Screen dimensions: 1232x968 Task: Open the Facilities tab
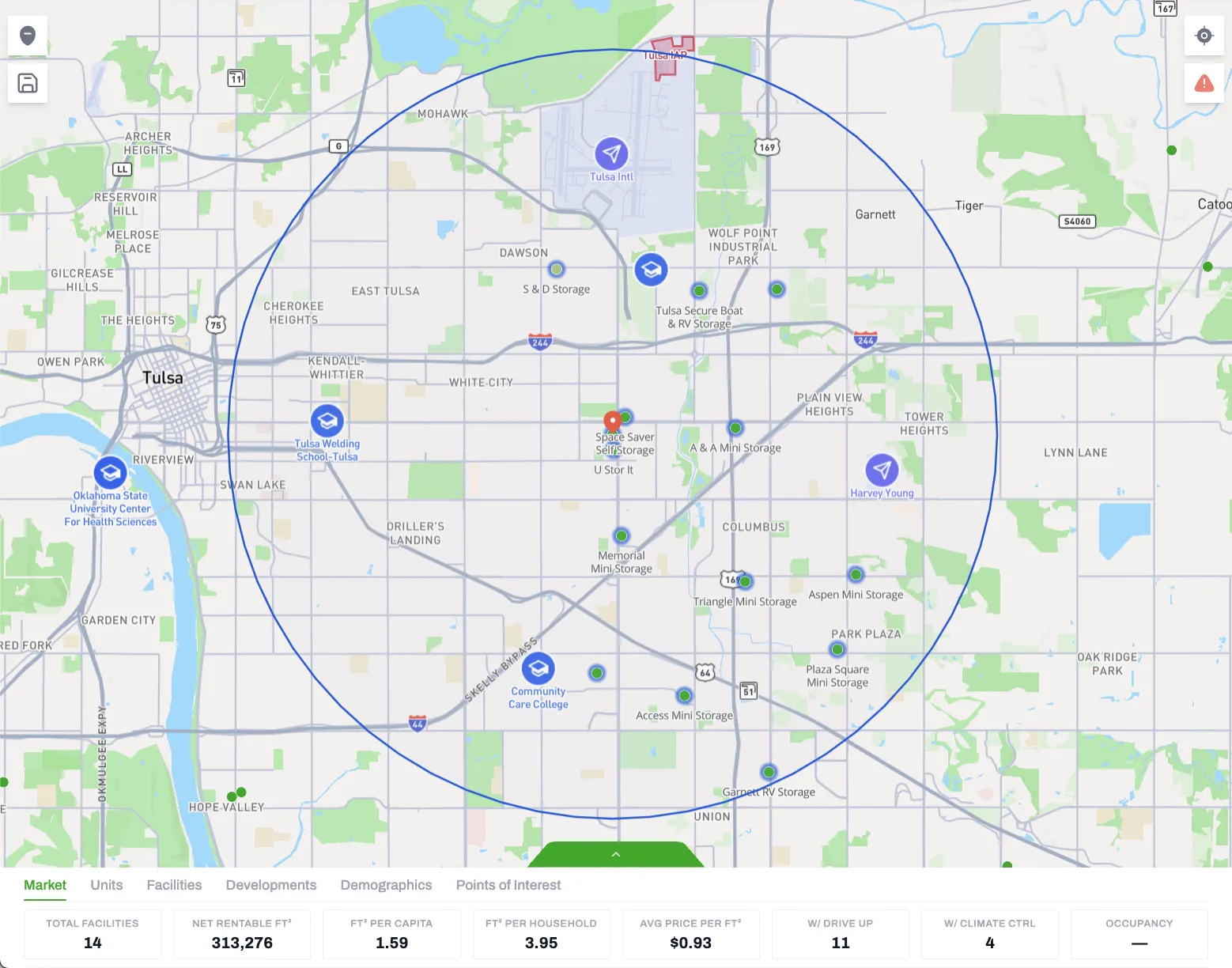click(174, 885)
